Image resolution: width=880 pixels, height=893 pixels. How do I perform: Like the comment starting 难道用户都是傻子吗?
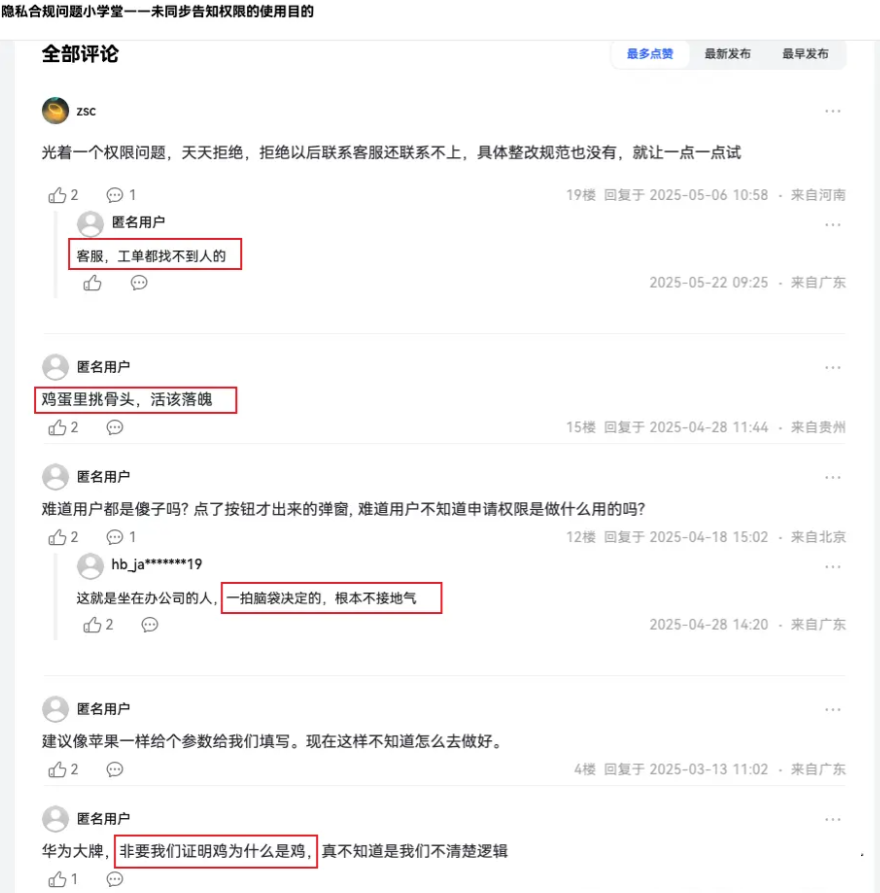(57, 537)
